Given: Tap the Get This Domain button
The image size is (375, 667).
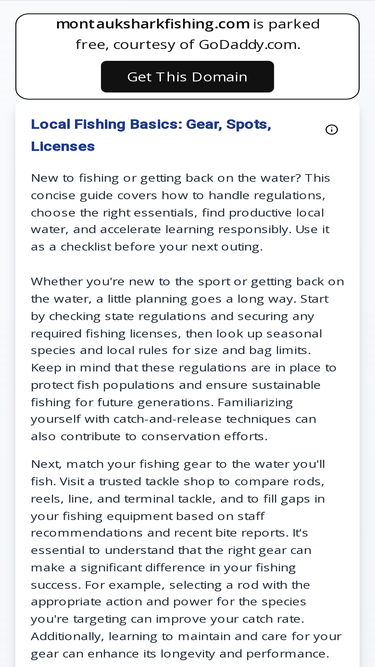Looking at the screenshot, I should tap(187, 77).
